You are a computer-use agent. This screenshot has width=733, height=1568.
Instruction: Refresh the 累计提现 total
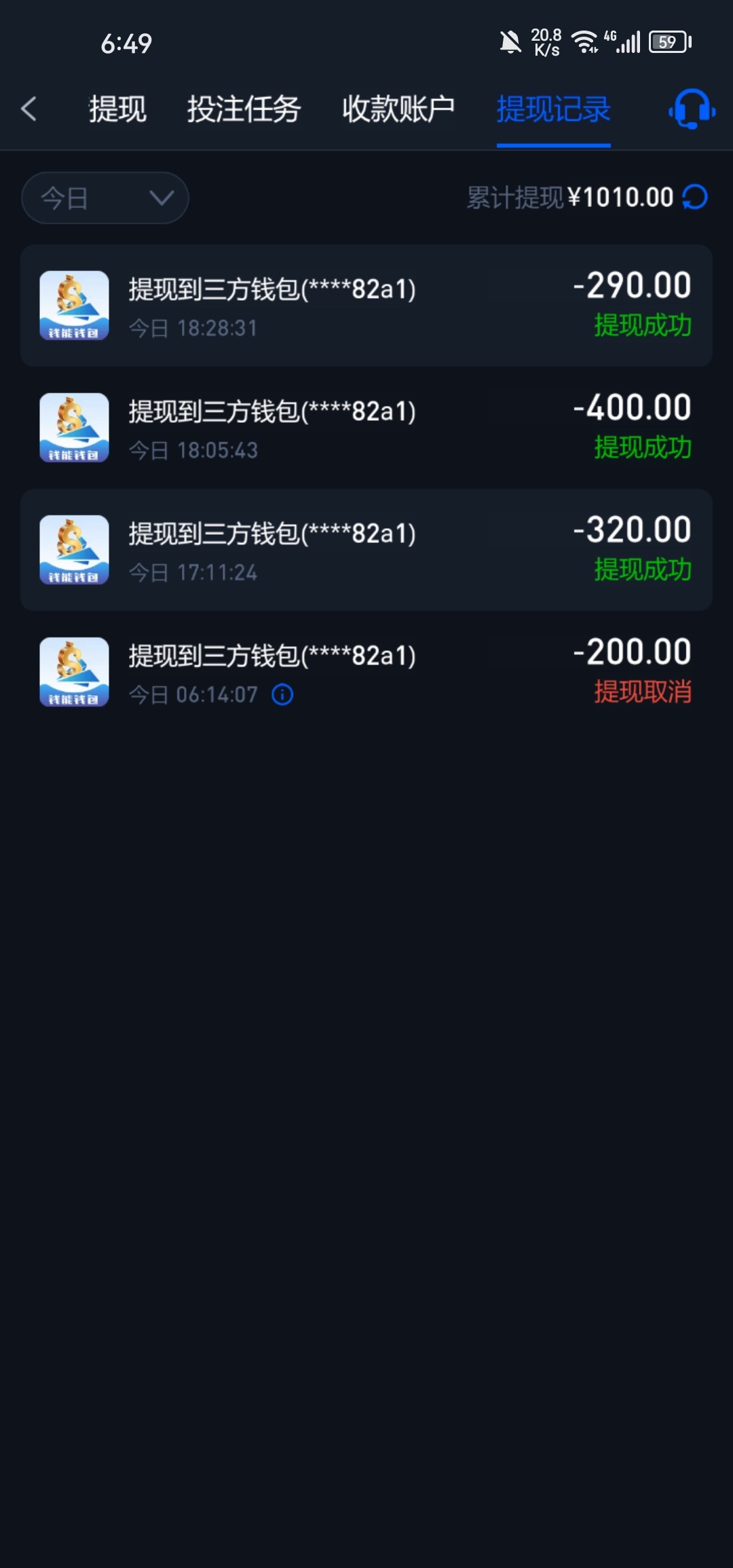pos(695,198)
